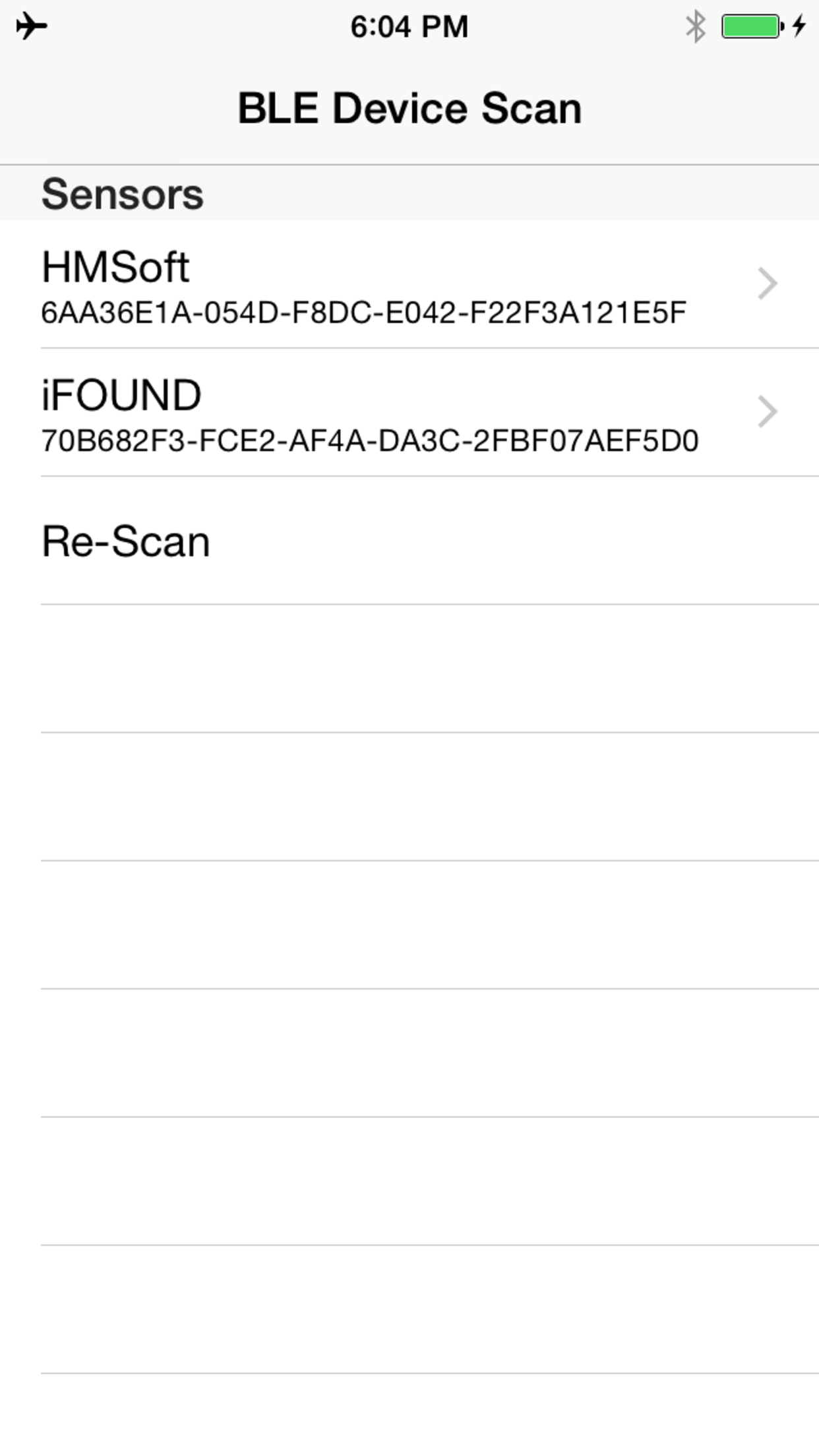This screenshot has height=1456, width=819.
Task: Tap the clock showing 6:04 PM
Action: [409, 26]
